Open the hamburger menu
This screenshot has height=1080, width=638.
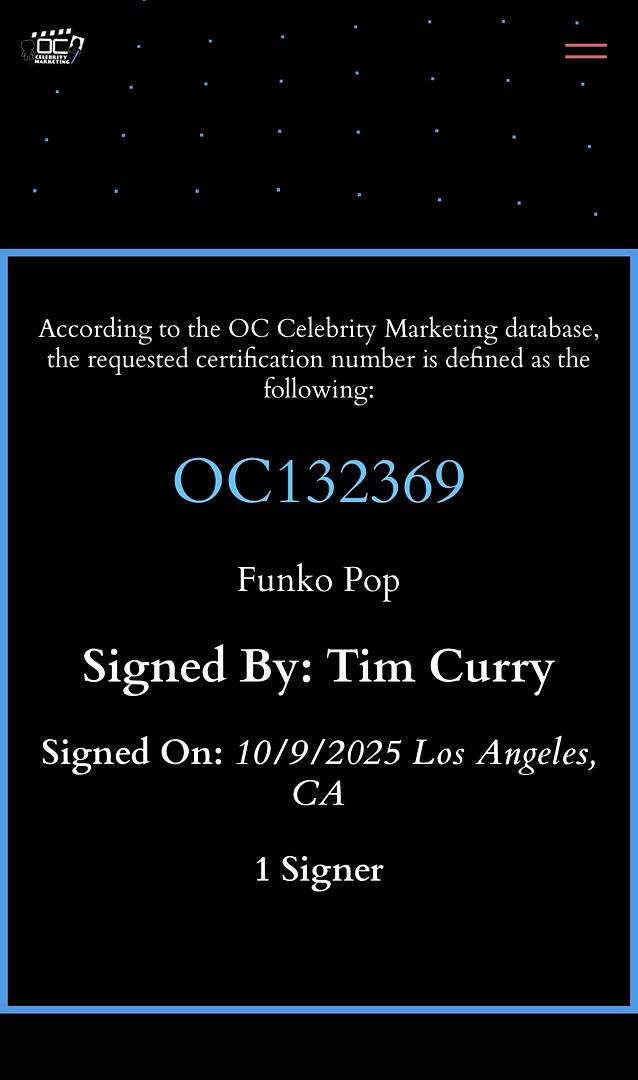[x=585, y=50]
